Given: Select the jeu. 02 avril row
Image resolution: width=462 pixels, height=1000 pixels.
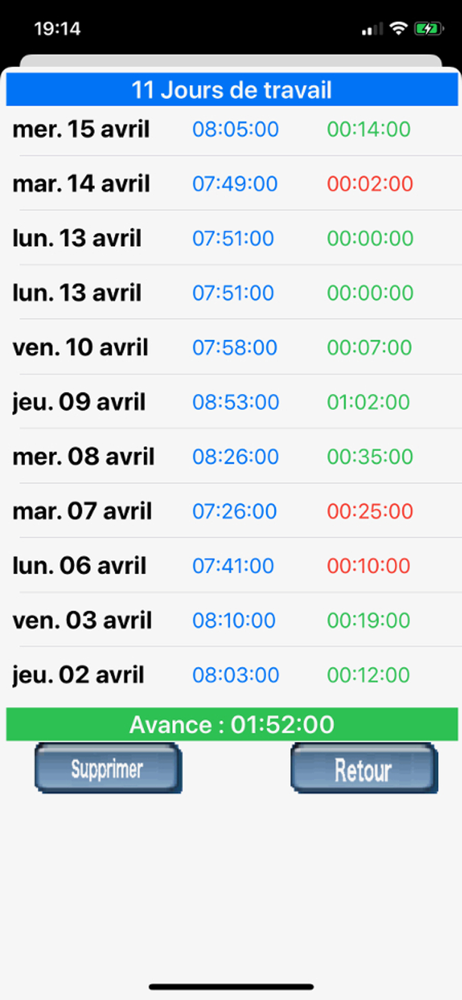Looking at the screenshot, I should 231,675.
